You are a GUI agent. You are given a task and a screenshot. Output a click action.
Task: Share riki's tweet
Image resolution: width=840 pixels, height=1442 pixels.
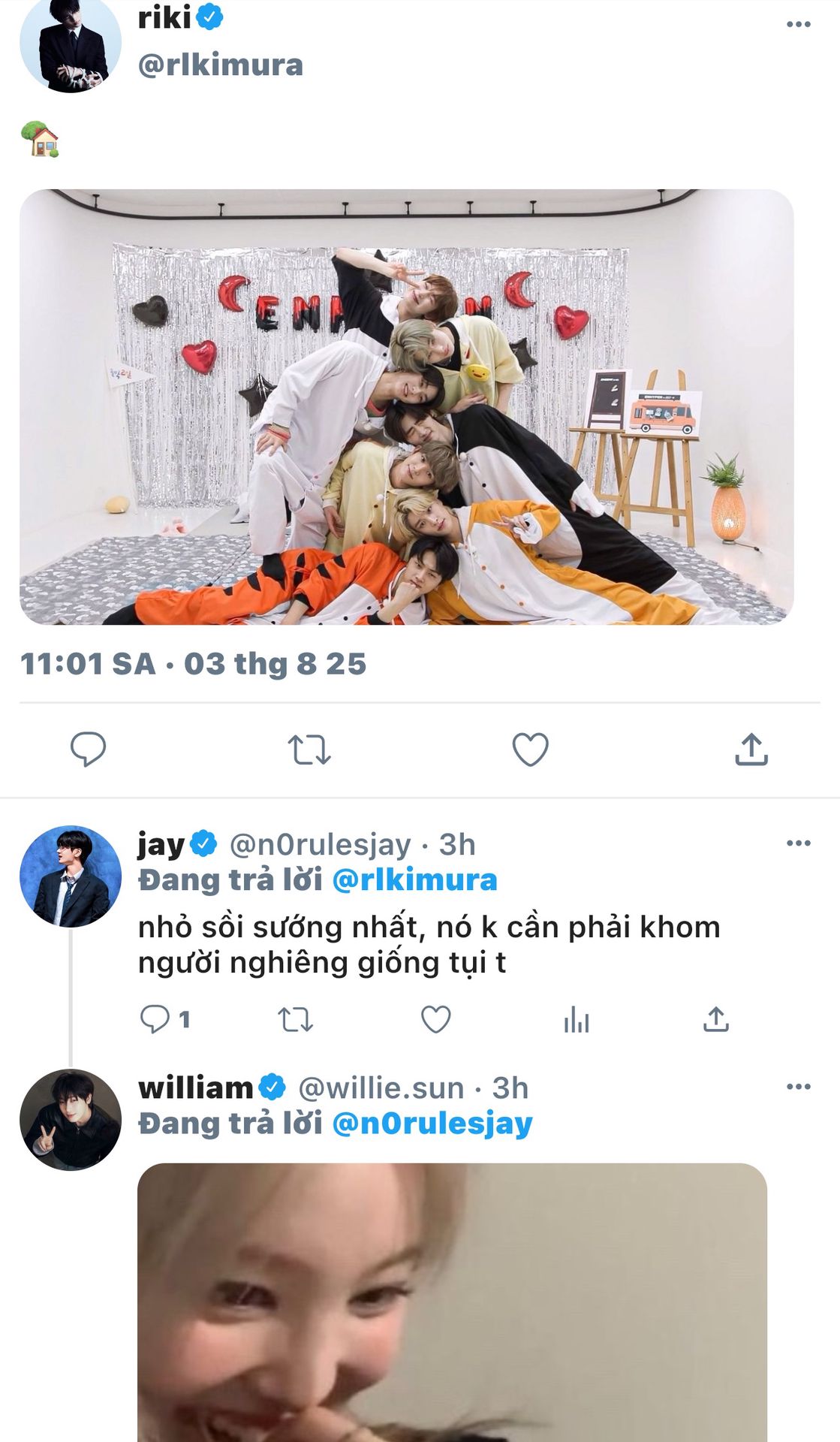click(751, 749)
